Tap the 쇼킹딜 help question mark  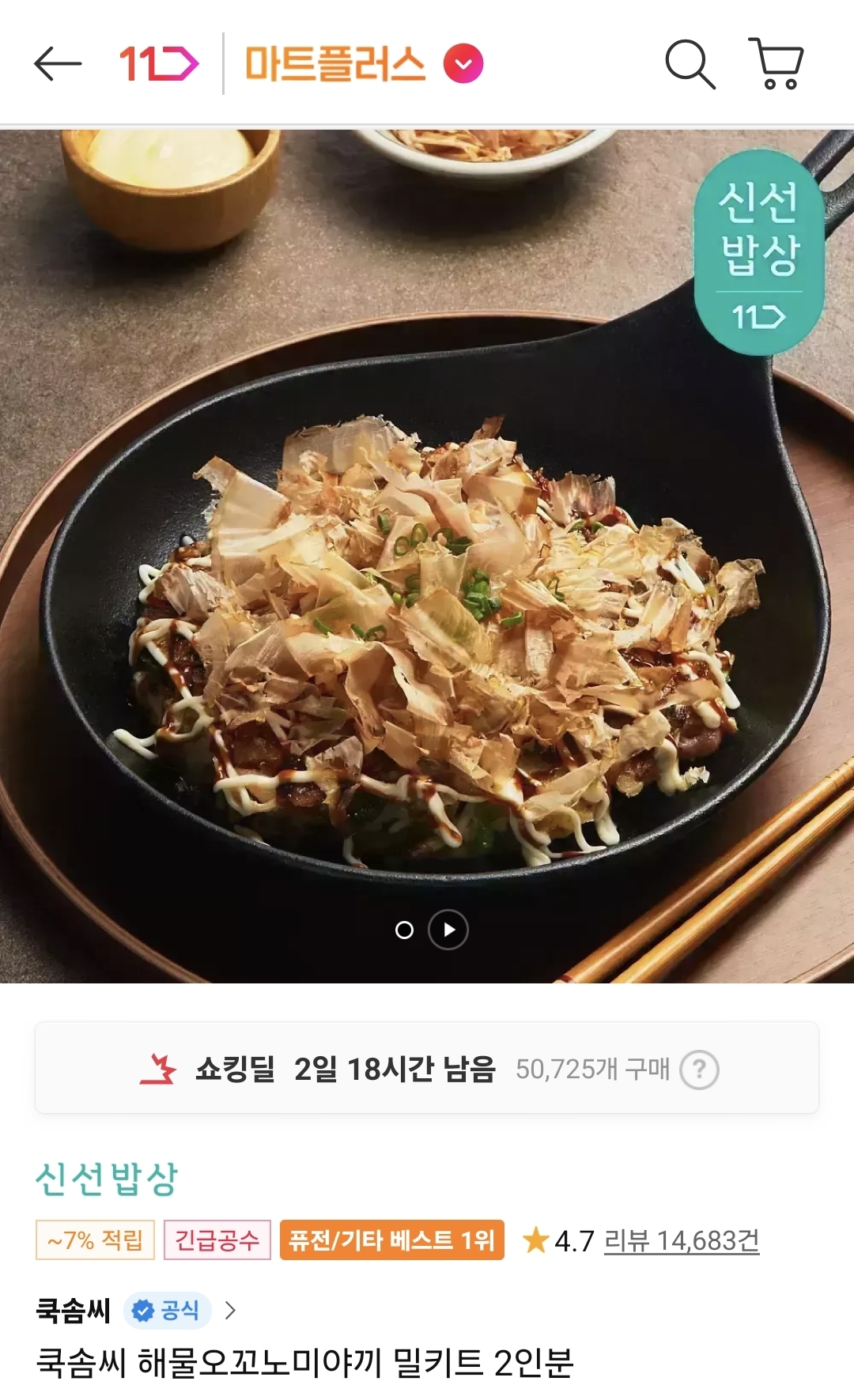699,1070
